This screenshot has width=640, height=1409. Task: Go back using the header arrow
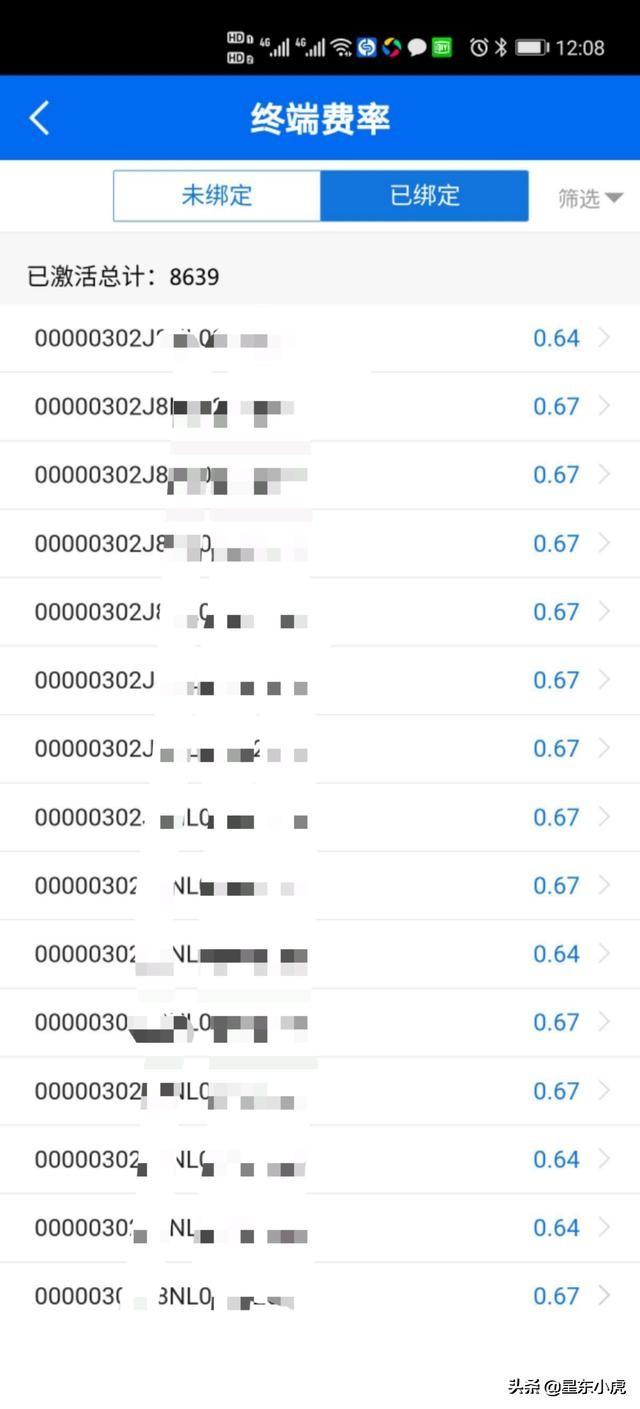[x=39, y=118]
